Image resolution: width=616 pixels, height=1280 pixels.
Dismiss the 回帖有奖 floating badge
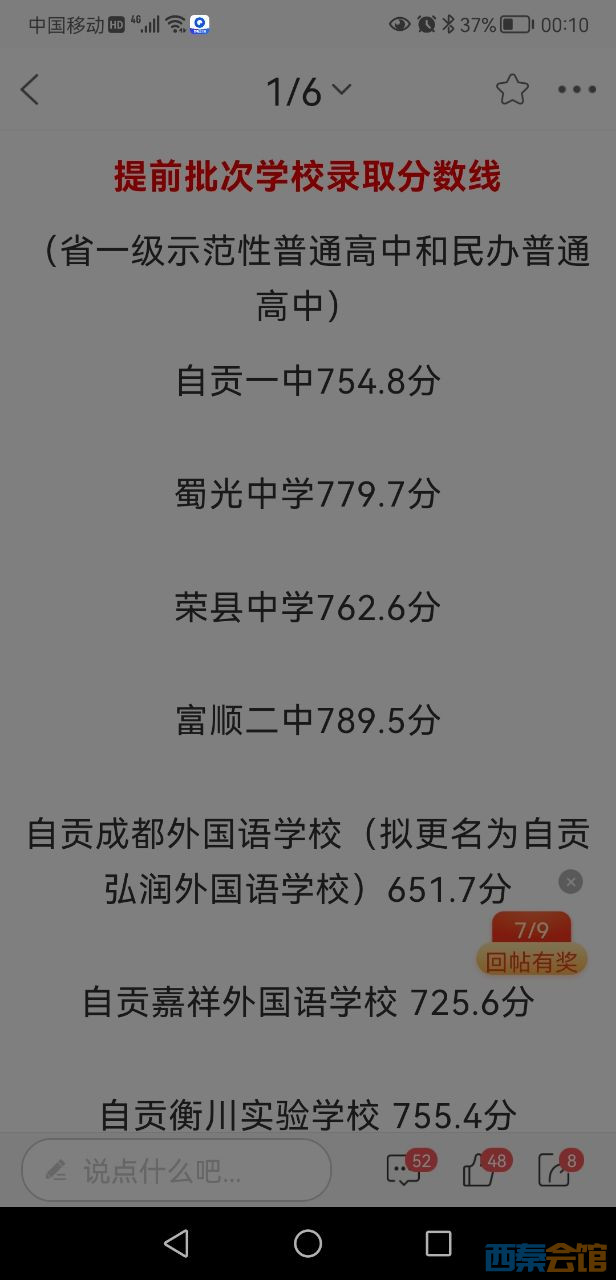coord(570,882)
